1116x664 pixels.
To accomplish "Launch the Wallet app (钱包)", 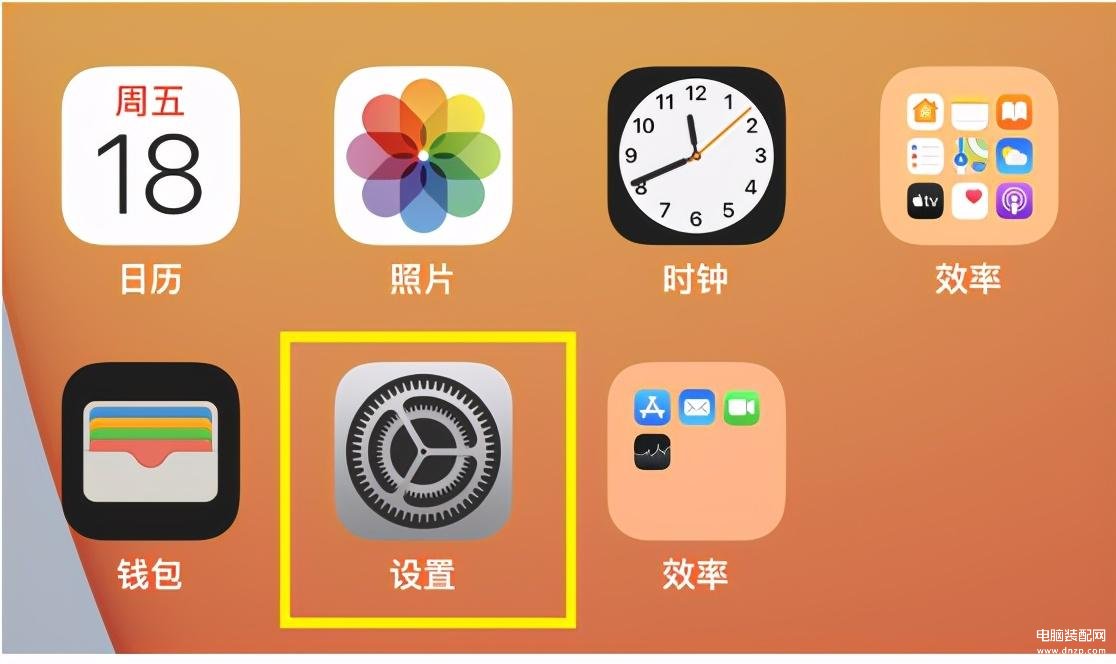I will pos(151,451).
